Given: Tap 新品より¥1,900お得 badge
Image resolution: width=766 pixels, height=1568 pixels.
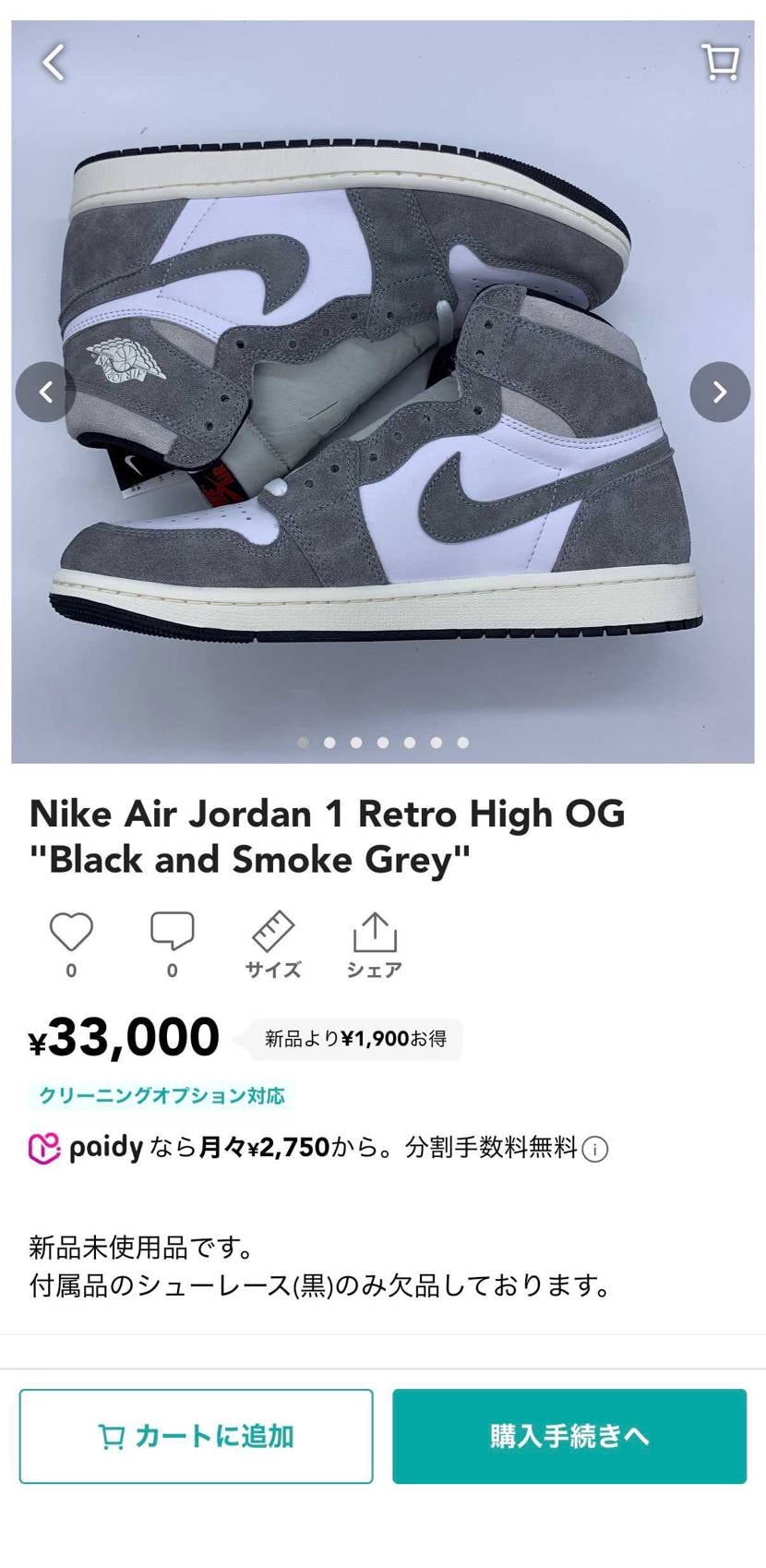Looking at the screenshot, I should (x=353, y=1039).
